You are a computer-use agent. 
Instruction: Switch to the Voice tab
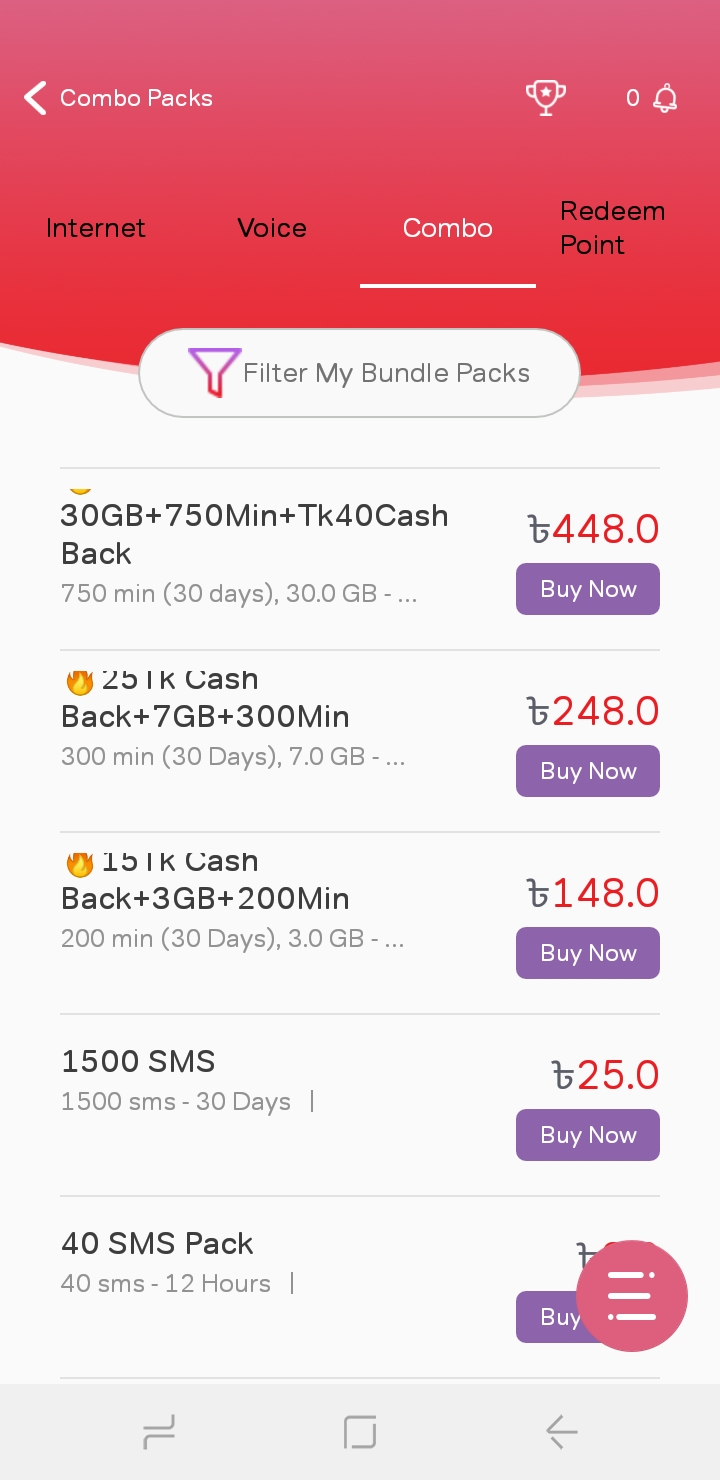(272, 228)
